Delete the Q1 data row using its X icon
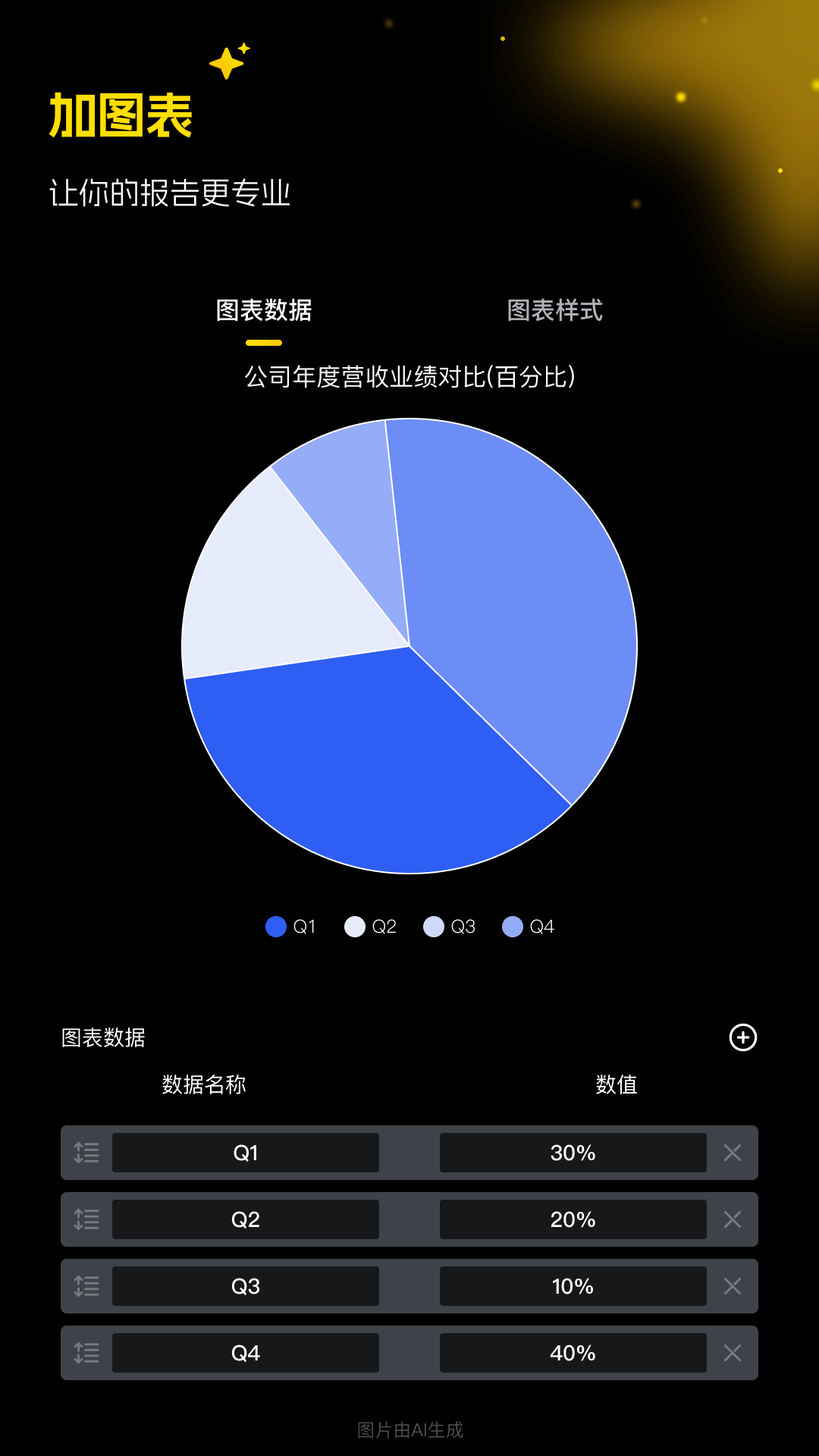The height and width of the screenshot is (1456, 819). [733, 1153]
